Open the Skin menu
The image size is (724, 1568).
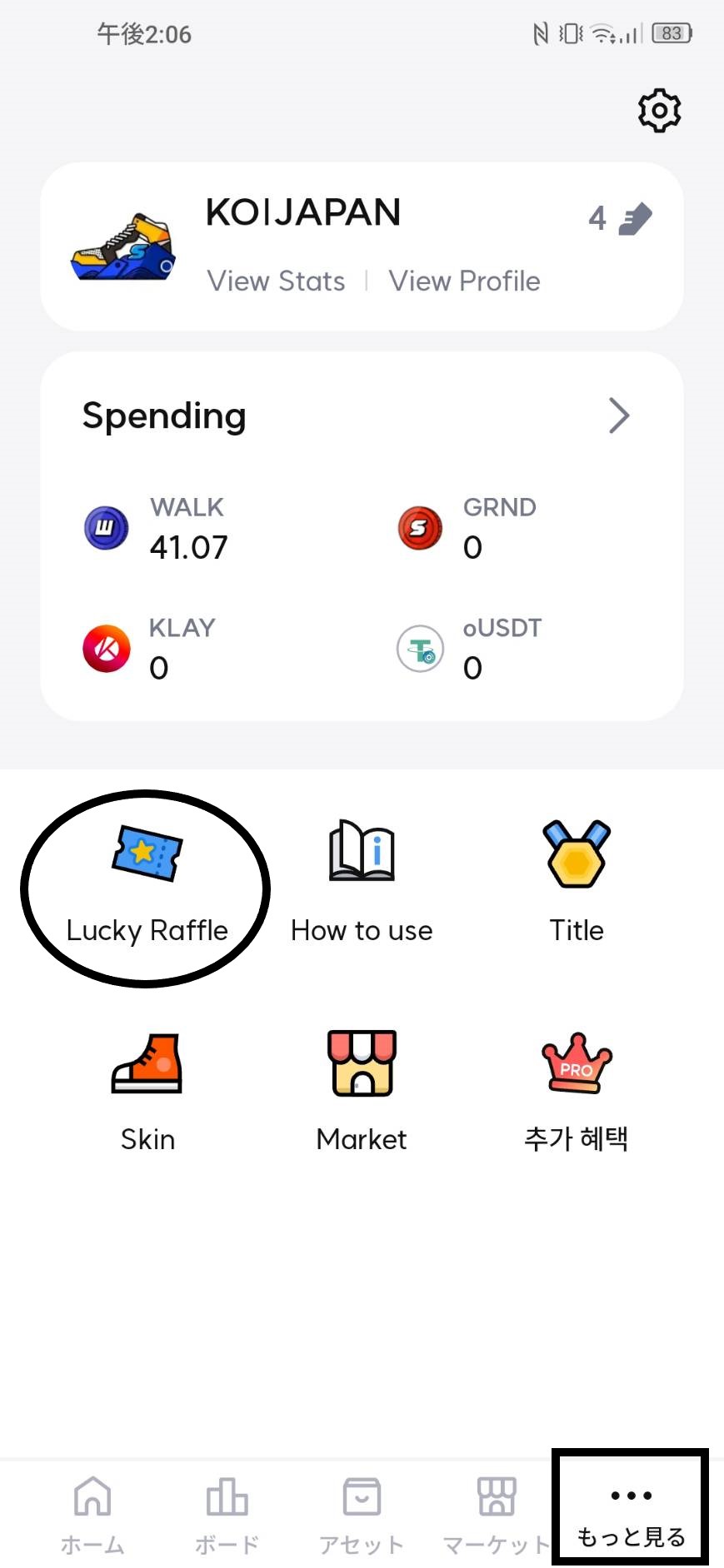point(147,1093)
